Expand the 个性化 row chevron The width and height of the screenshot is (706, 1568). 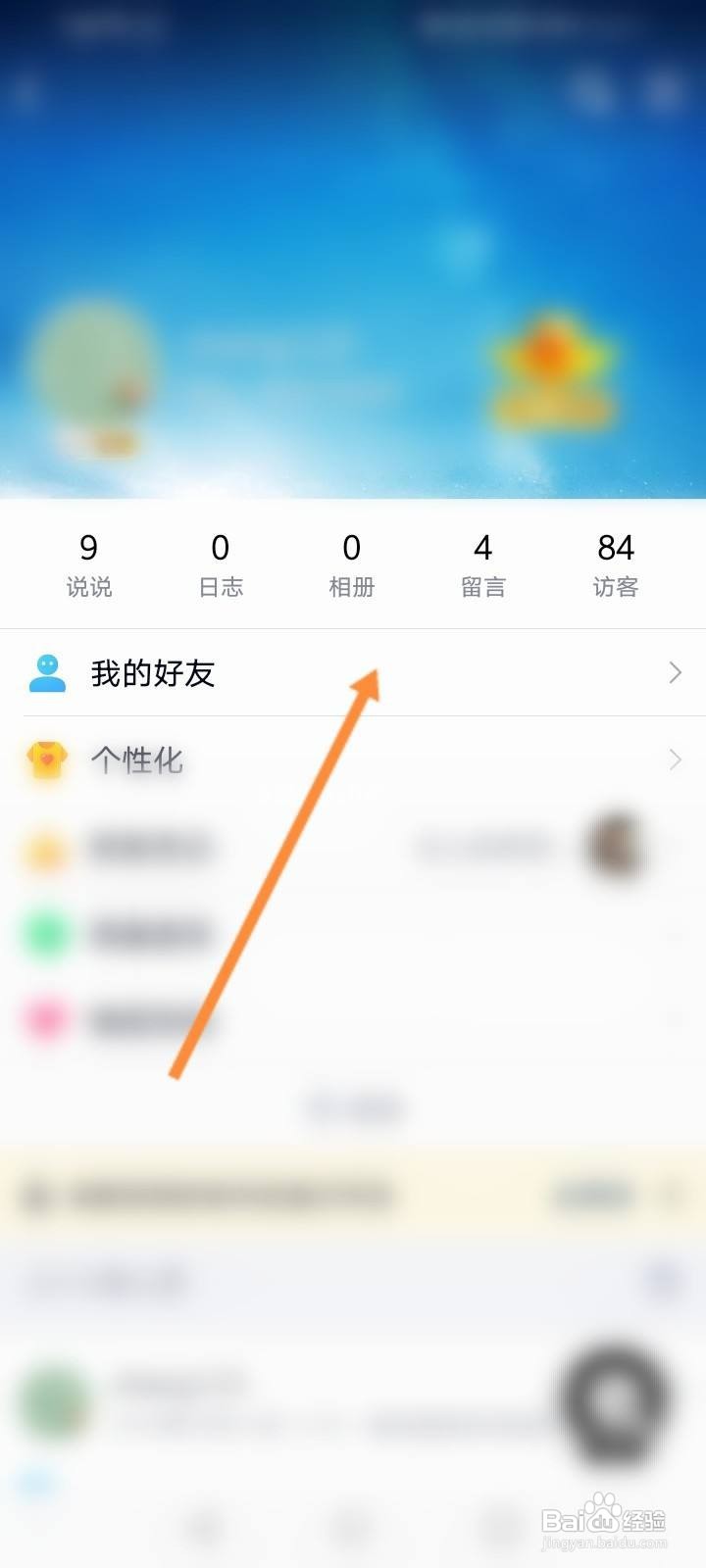click(x=676, y=759)
